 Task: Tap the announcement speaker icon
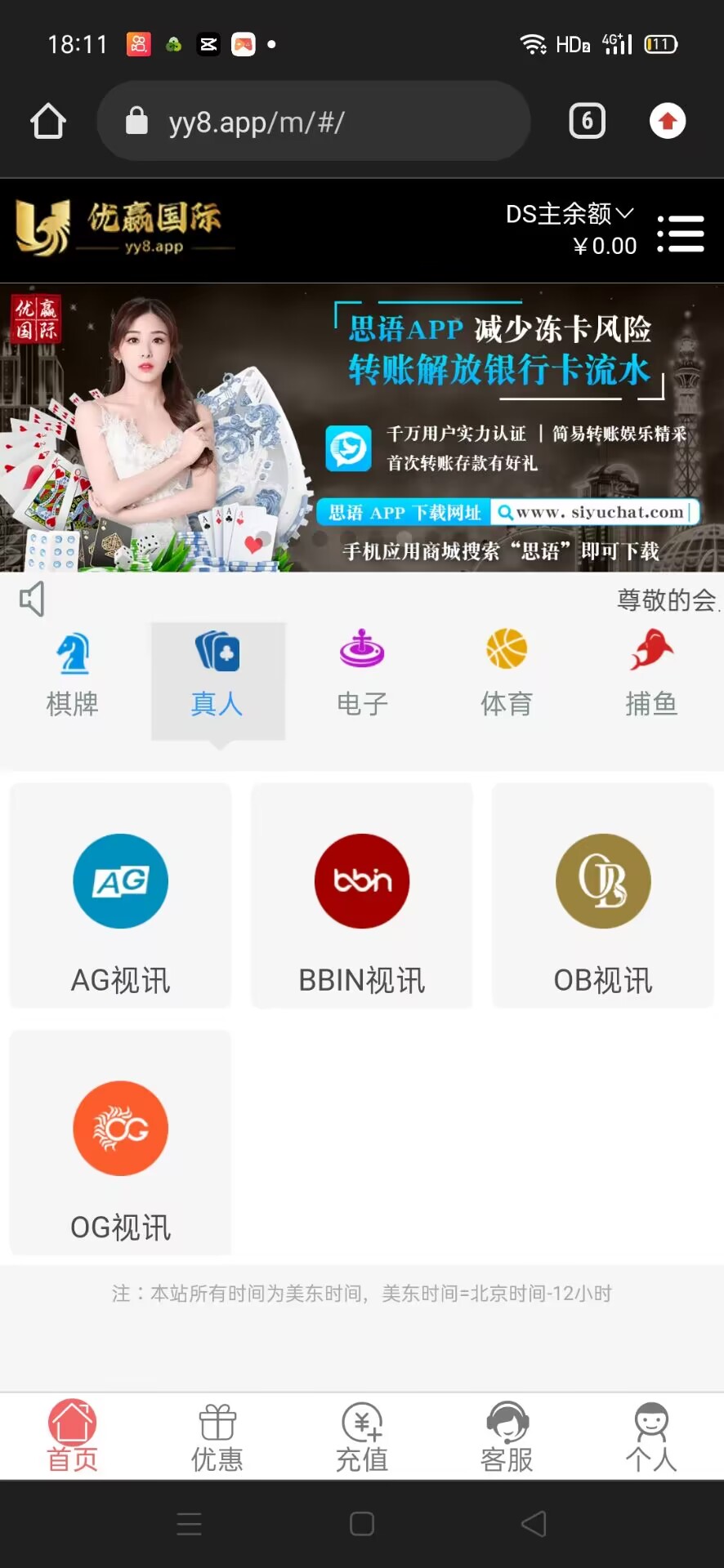pos(32,599)
